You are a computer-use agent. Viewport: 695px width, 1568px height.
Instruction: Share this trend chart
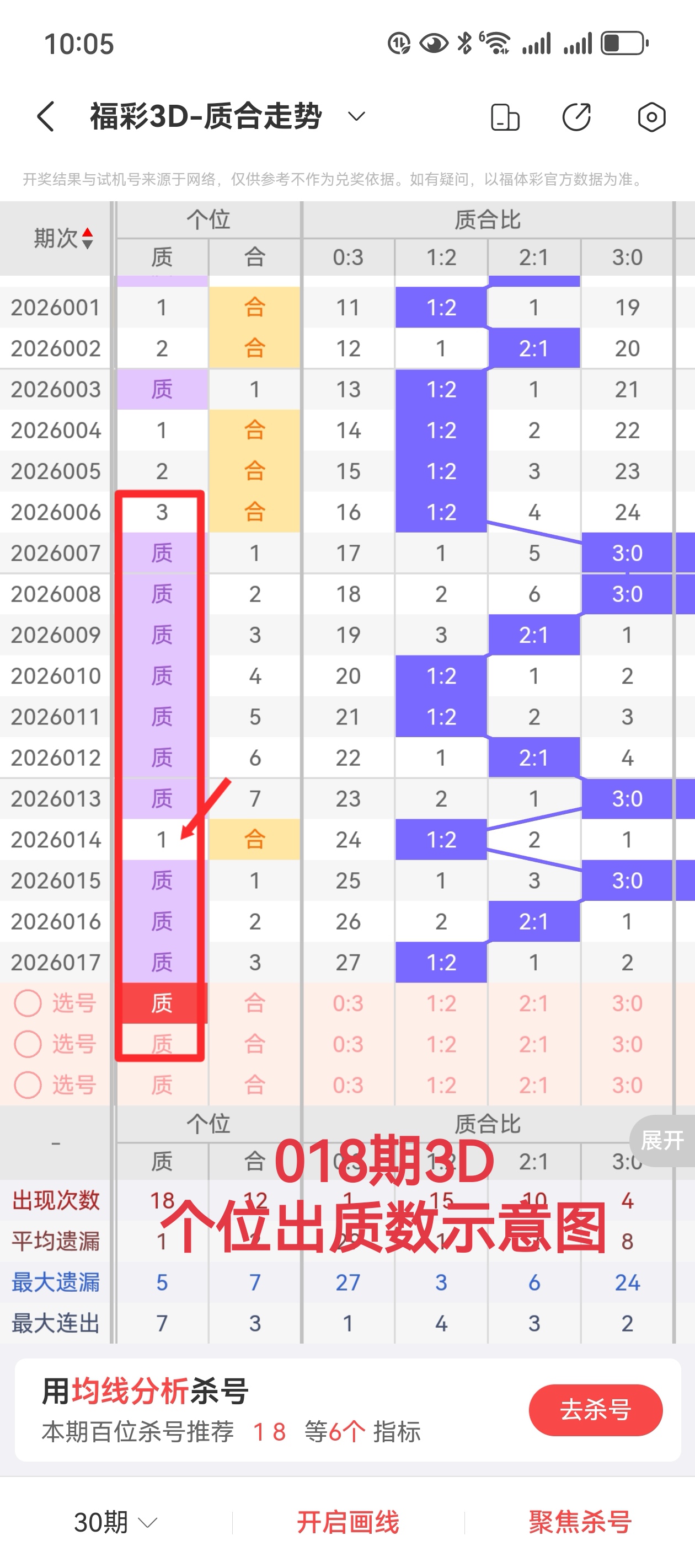tap(576, 117)
